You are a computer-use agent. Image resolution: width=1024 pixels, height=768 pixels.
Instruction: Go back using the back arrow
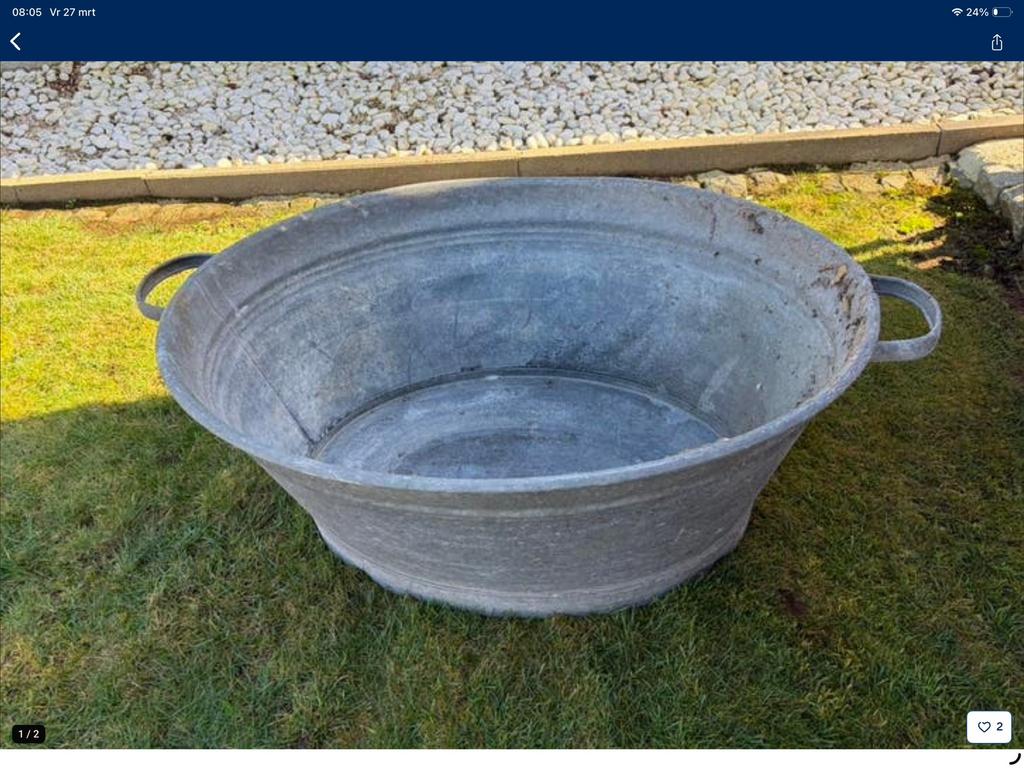tap(15, 42)
